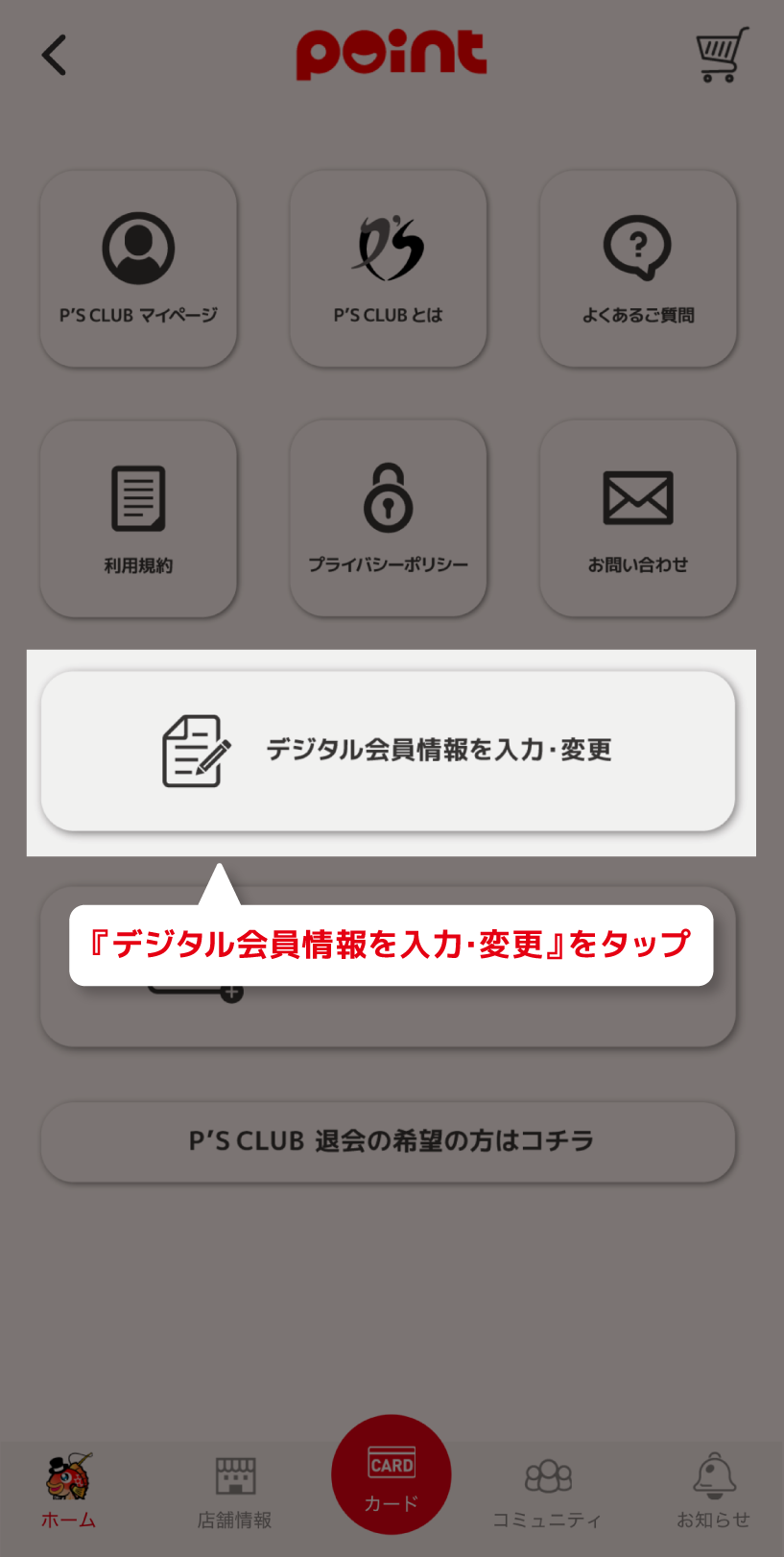
Task: Open お問い合わせ contact form
Action: [x=638, y=518]
